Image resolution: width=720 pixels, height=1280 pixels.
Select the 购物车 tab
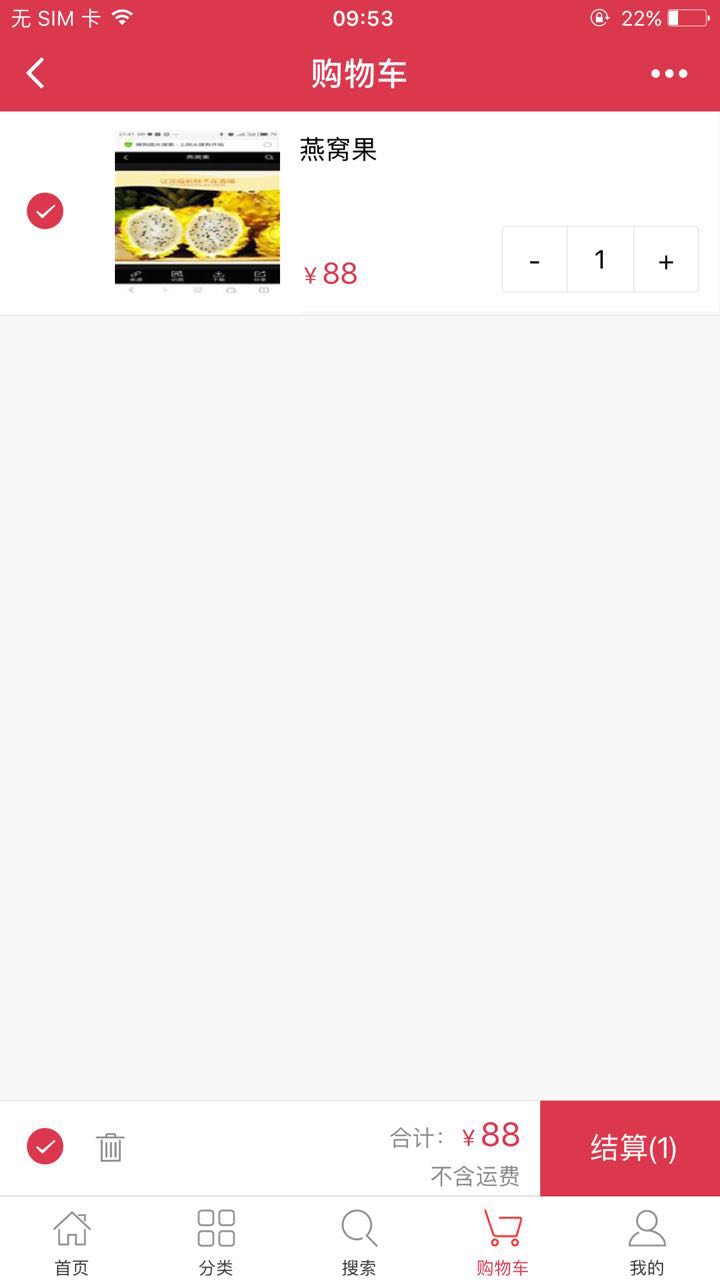[x=502, y=1241]
